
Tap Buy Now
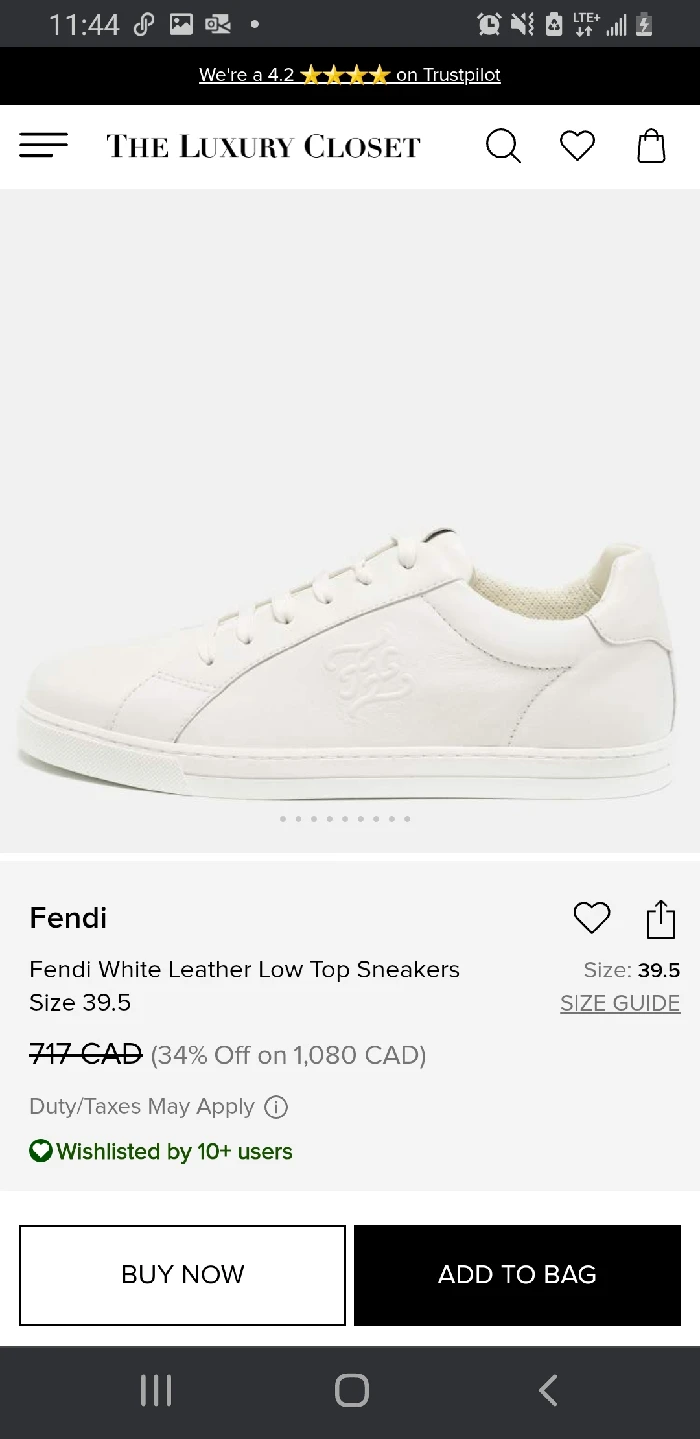pos(182,1274)
